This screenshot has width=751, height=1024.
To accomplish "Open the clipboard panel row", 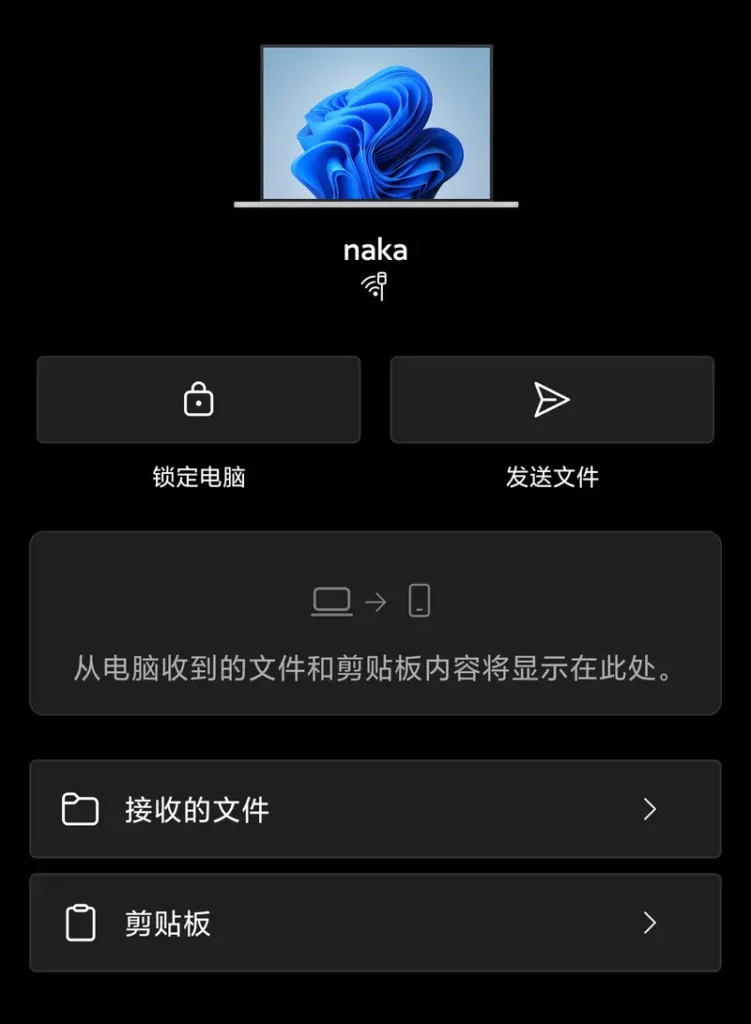I will point(375,922).
